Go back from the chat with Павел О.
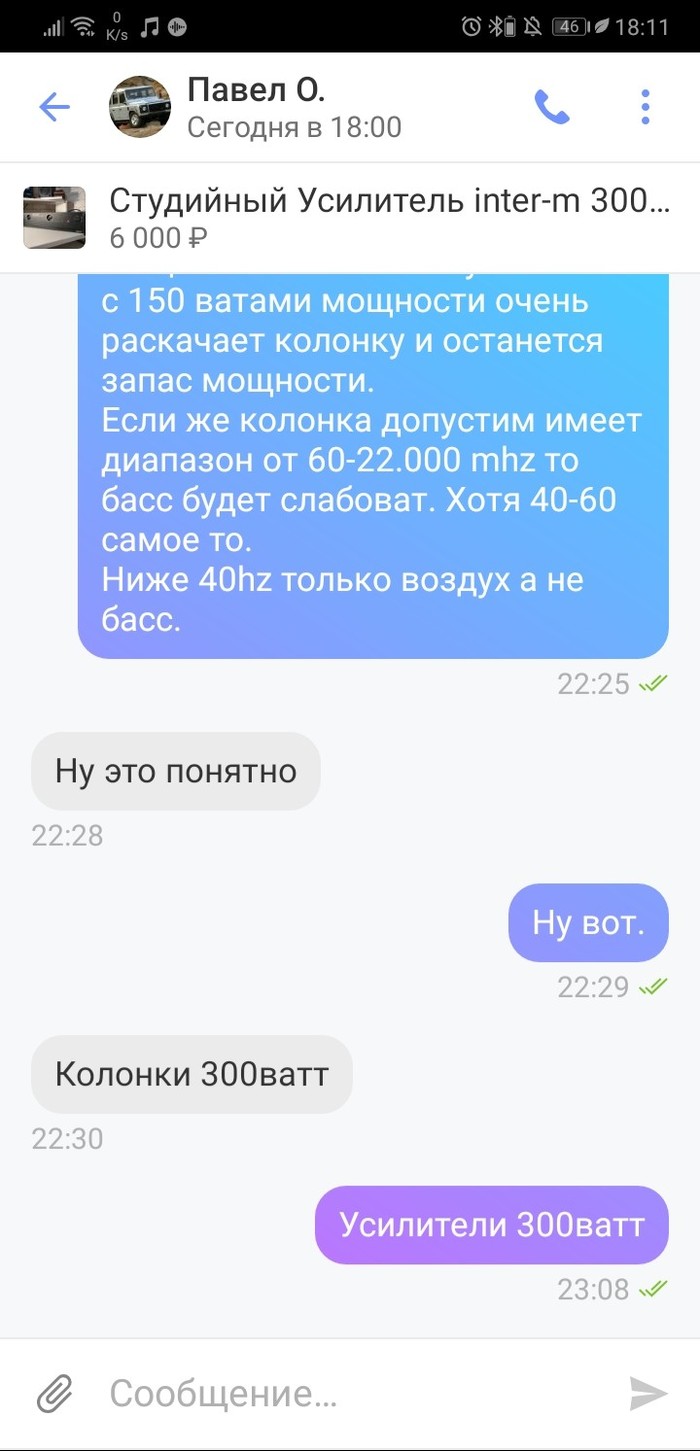 pos(54,107)
